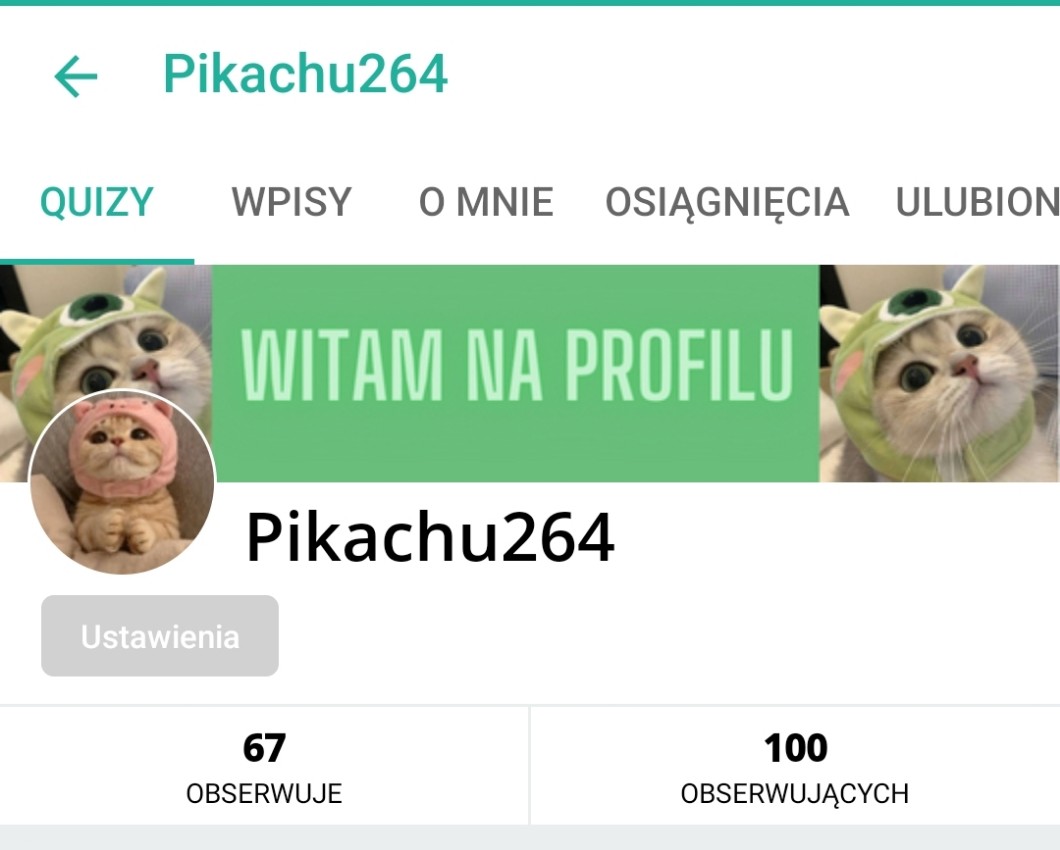This screenshot has width=1060, height=850.
Task: Open the 100 OBSERWUJĄCYCH list
Action: pos(795,767)
